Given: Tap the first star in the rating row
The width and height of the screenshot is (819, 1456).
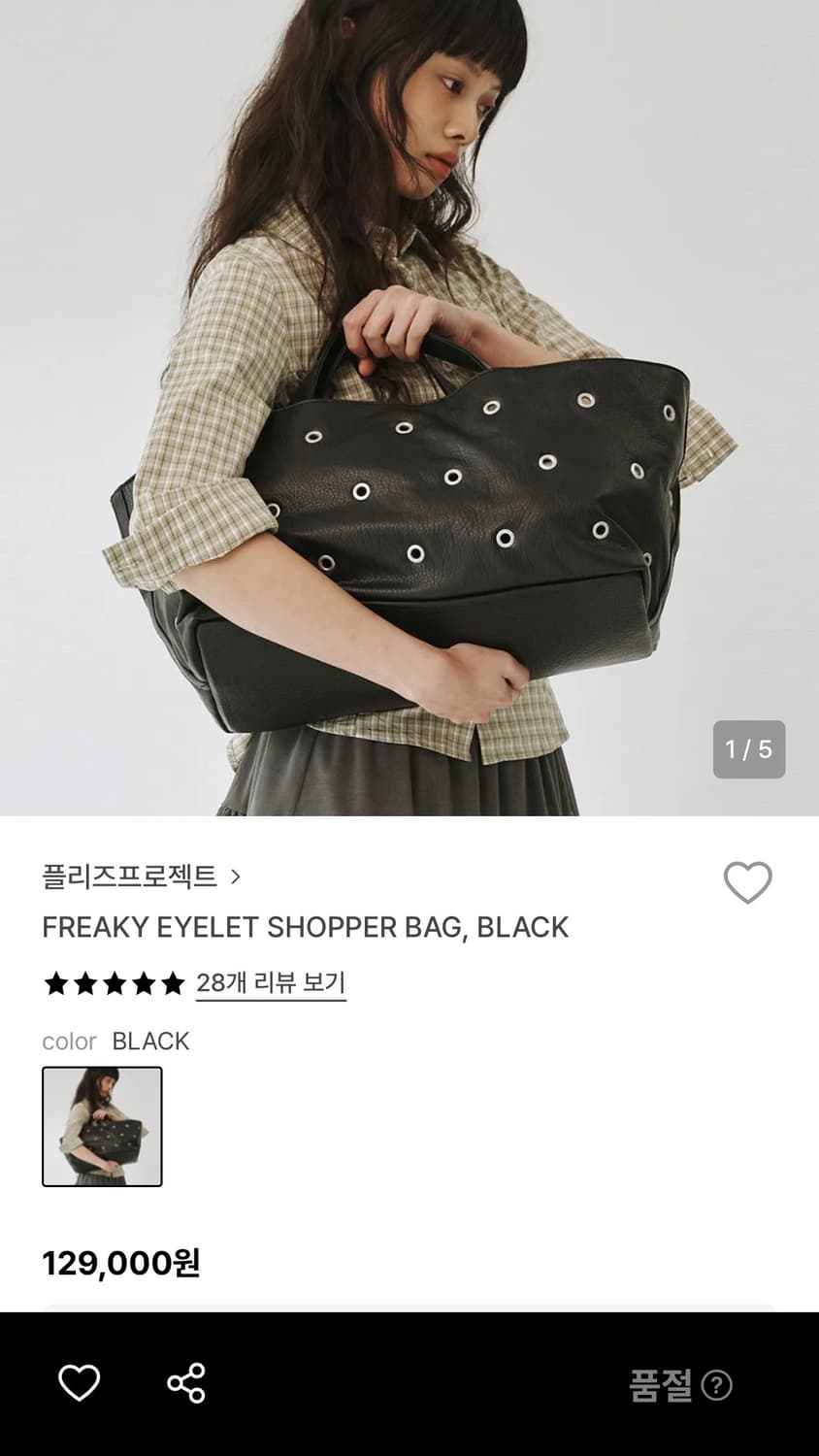Looking at the screenshot, I should click(55, 983).
